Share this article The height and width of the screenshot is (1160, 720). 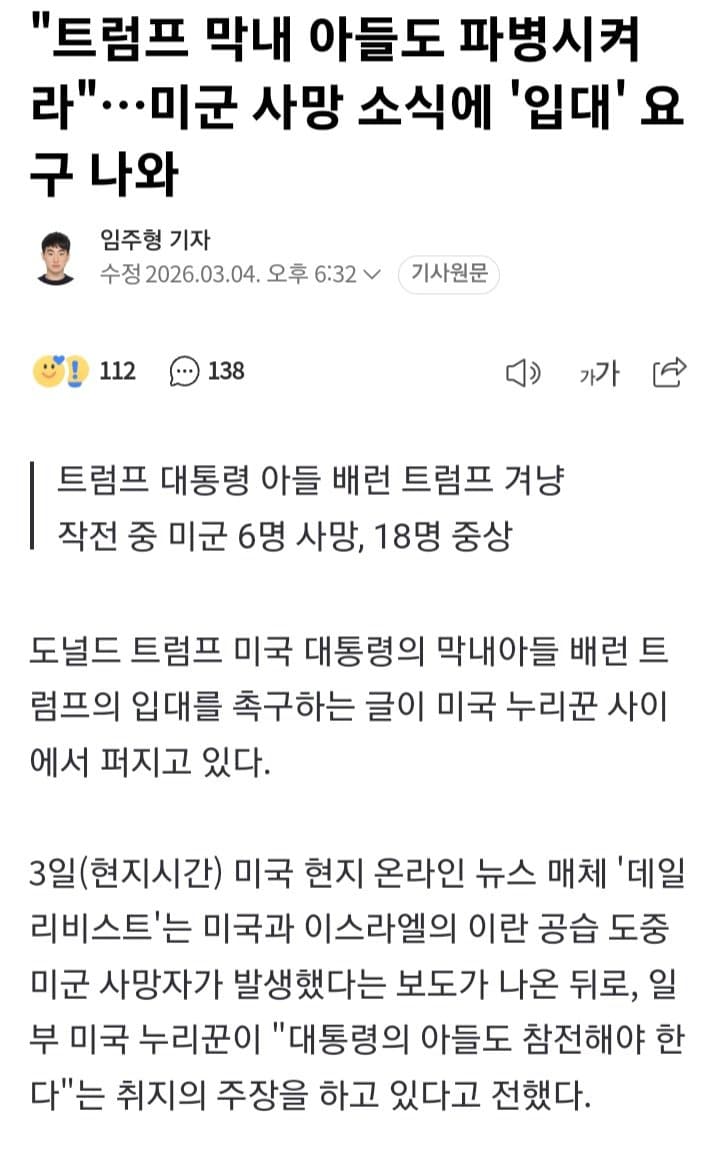coord(669,372)
